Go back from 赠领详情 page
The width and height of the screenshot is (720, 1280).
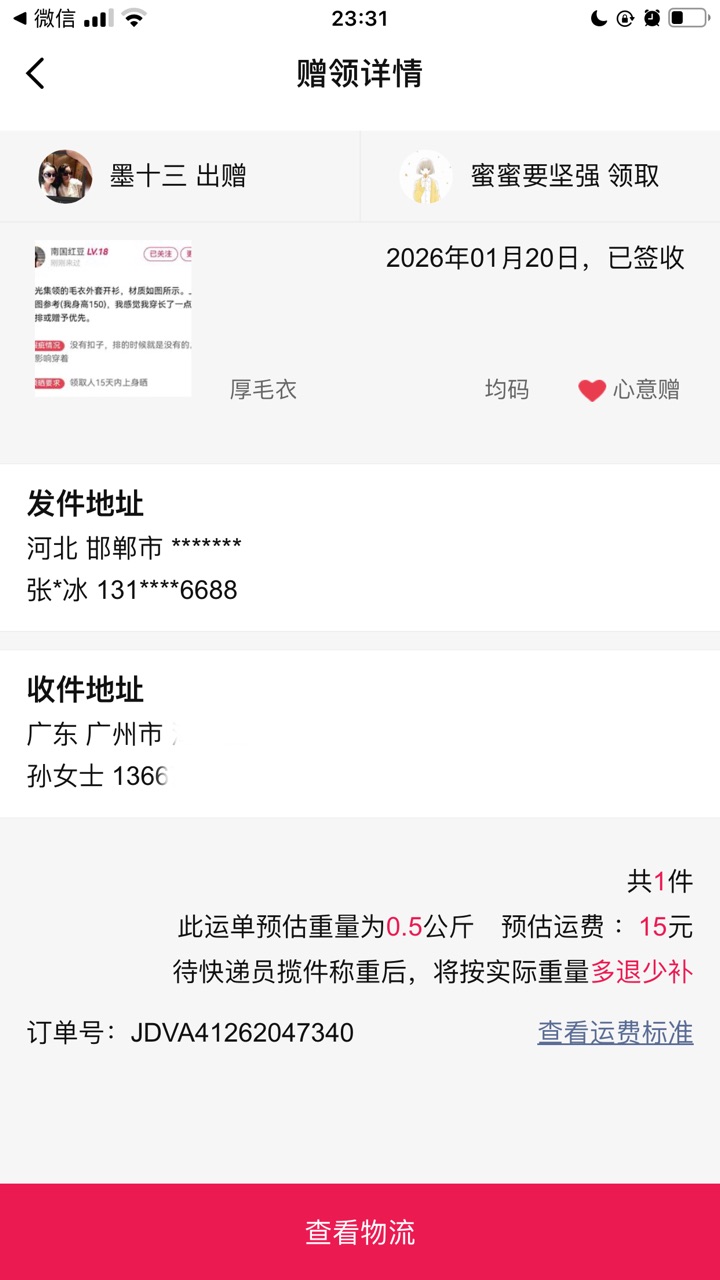pos(36,73)
